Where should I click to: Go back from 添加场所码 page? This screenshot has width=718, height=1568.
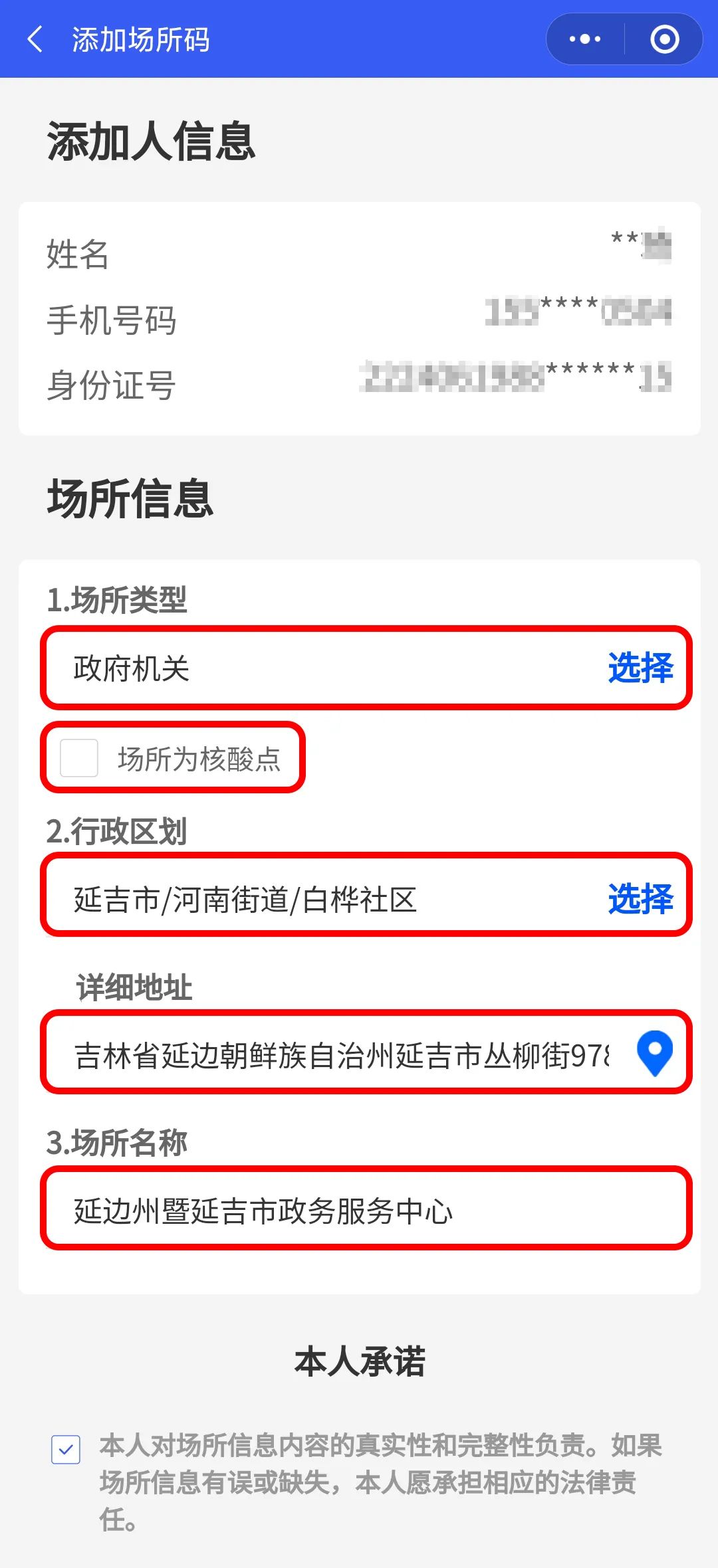(x=36, y=40)
